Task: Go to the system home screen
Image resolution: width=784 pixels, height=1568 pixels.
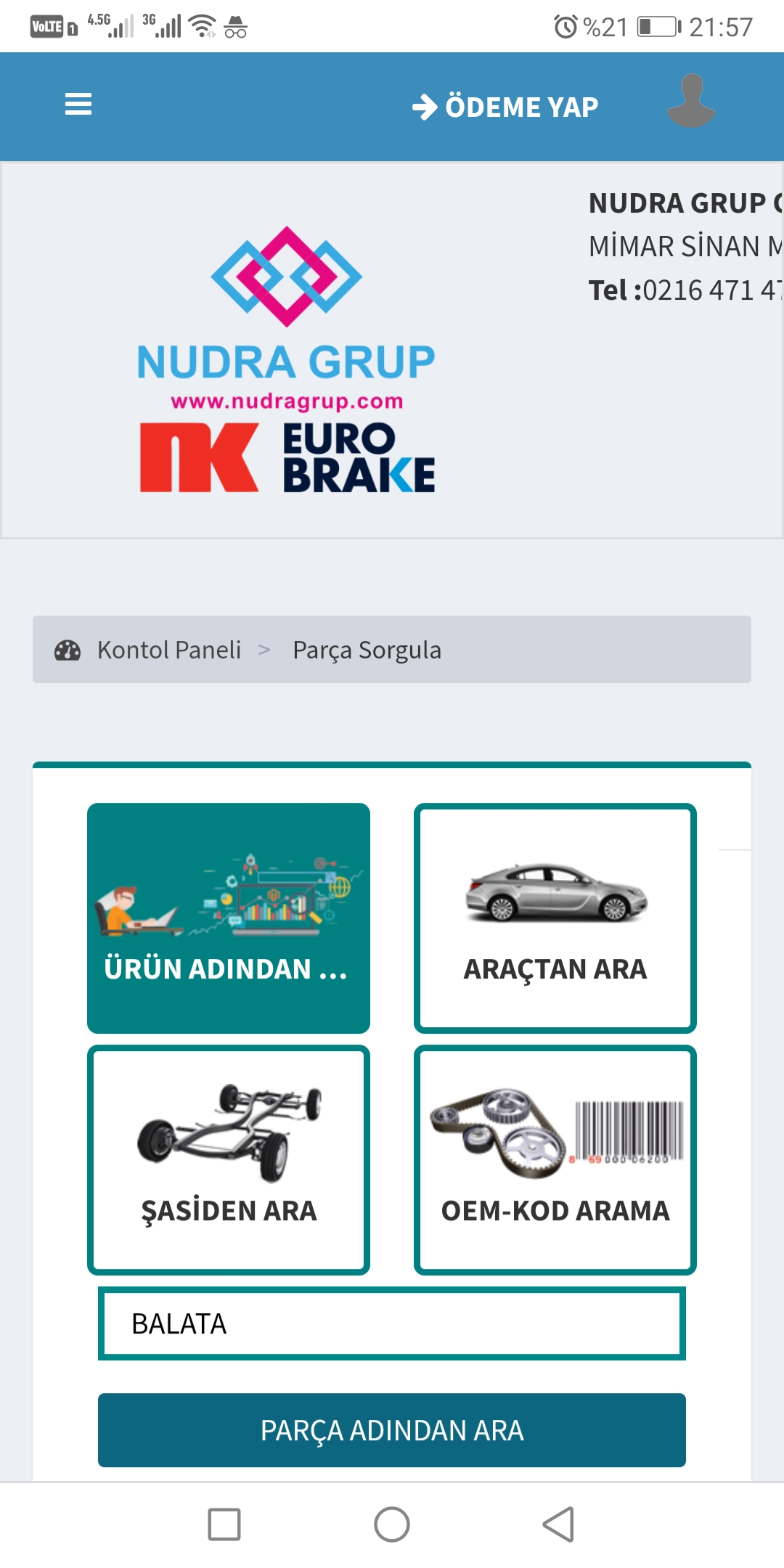Action: (x=392, y=1524)
